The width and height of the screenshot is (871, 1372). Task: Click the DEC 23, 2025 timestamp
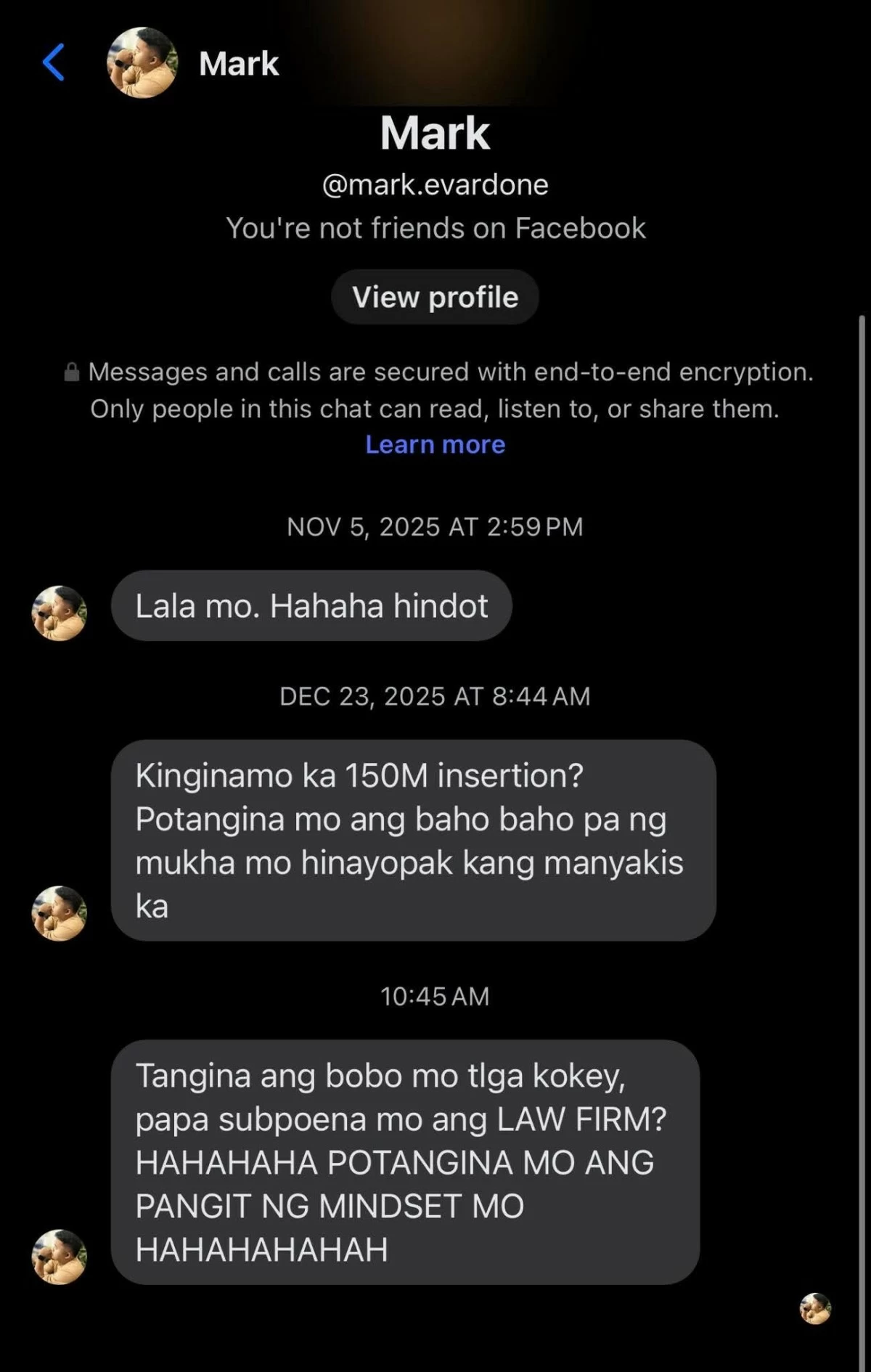(x=435, y=696)
